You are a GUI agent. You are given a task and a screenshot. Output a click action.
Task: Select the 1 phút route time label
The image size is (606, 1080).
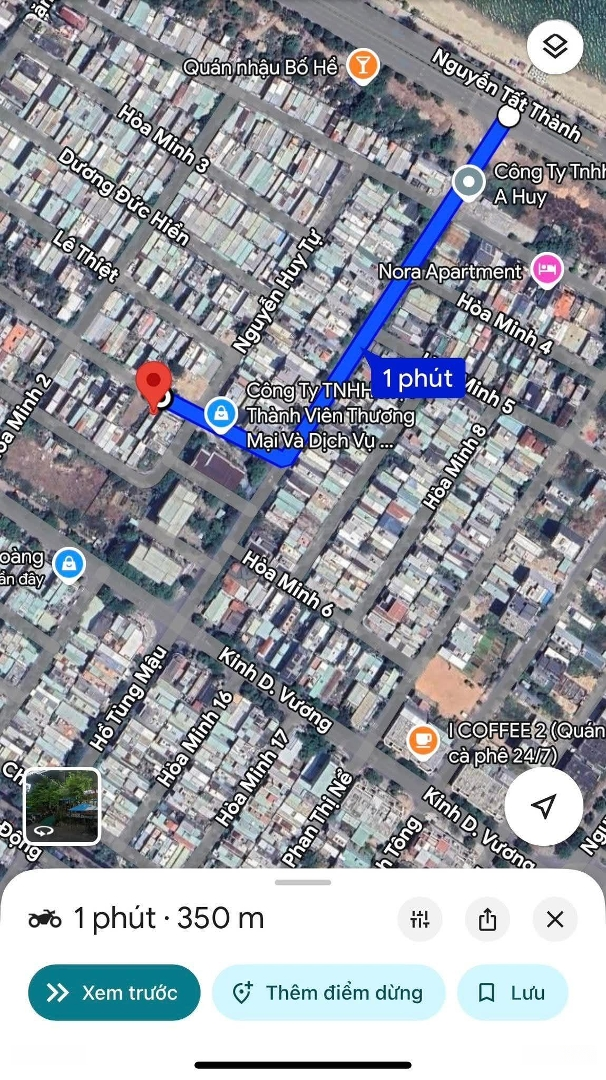click(418, 379)
